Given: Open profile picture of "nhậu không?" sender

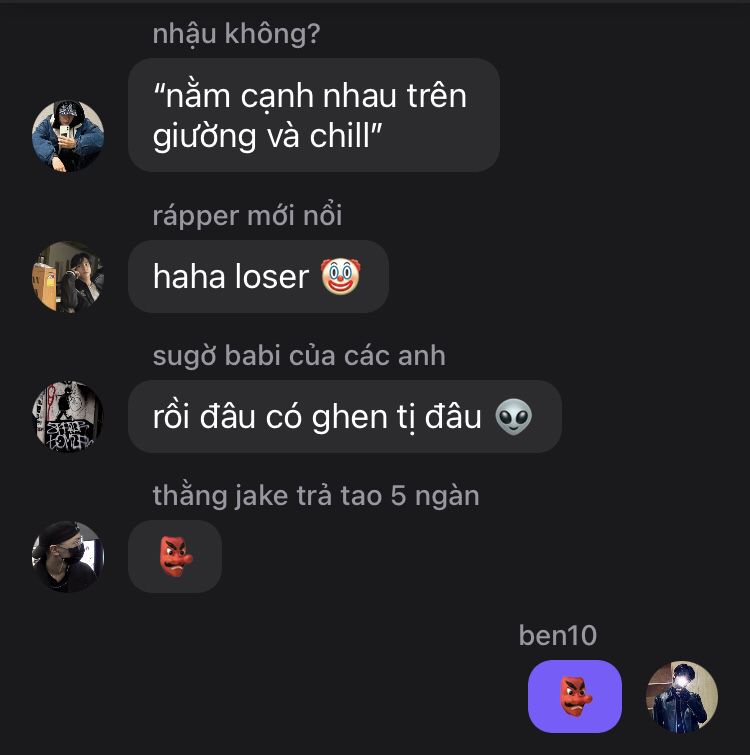Looking at the screenshot, I should [68, 136].
